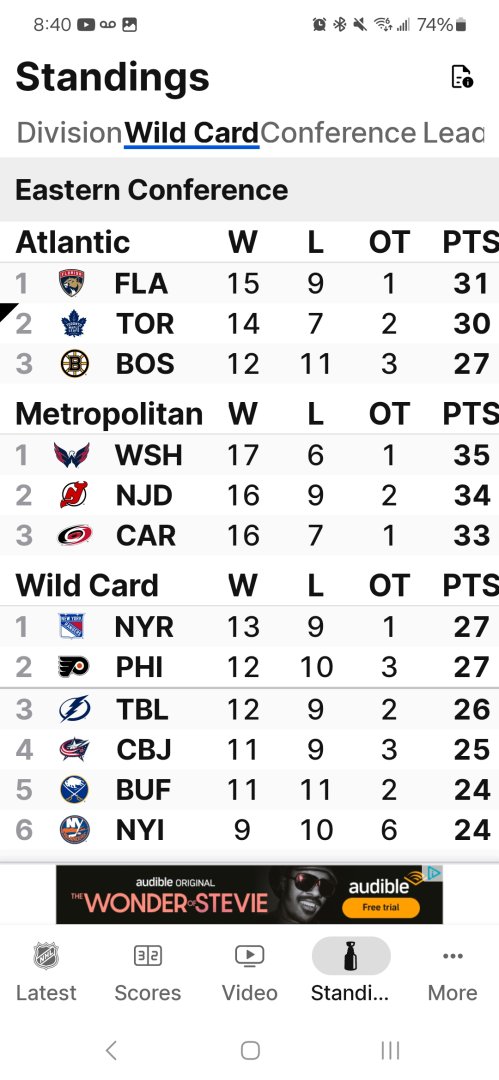Open the League tab
This screenshot has width=499, height=1080.
pos(454,133)
